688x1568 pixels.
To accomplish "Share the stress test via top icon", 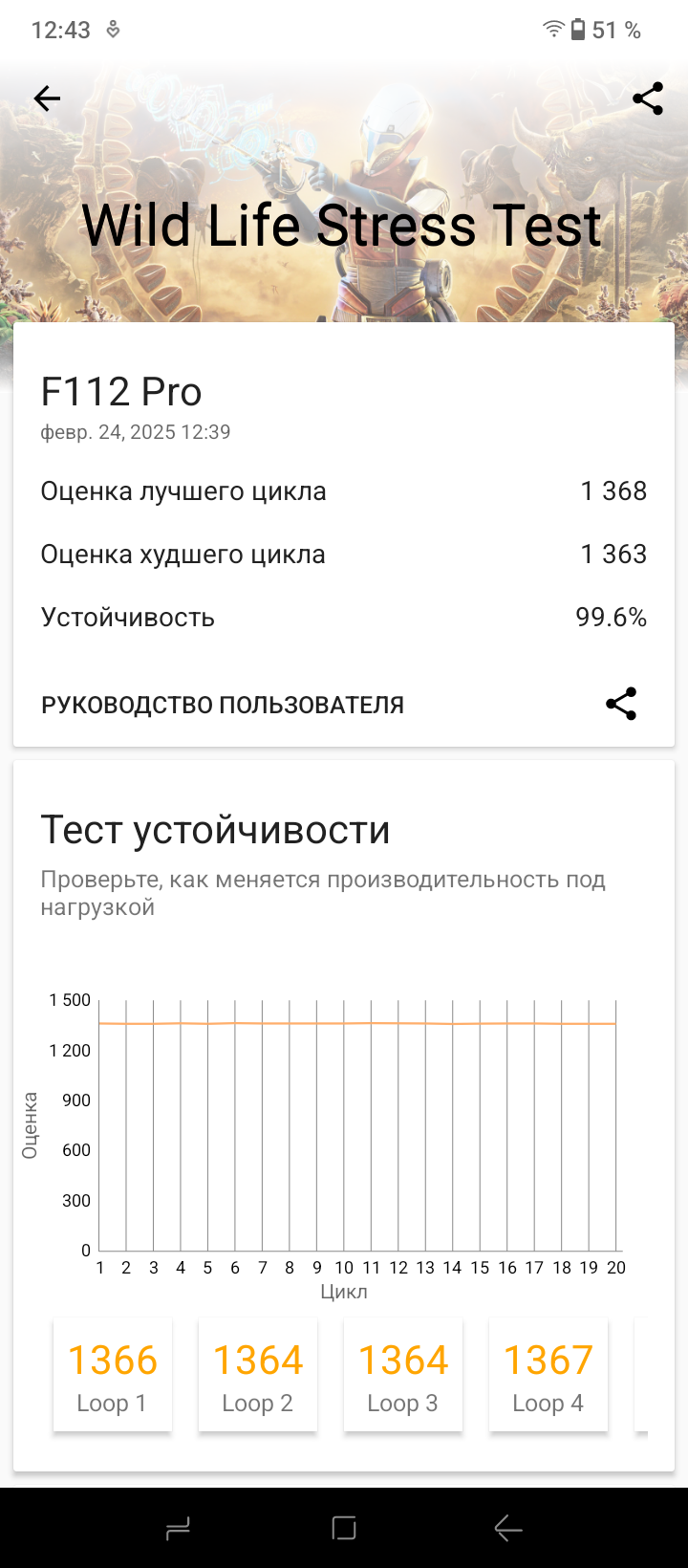I will [x=647, y=98].
